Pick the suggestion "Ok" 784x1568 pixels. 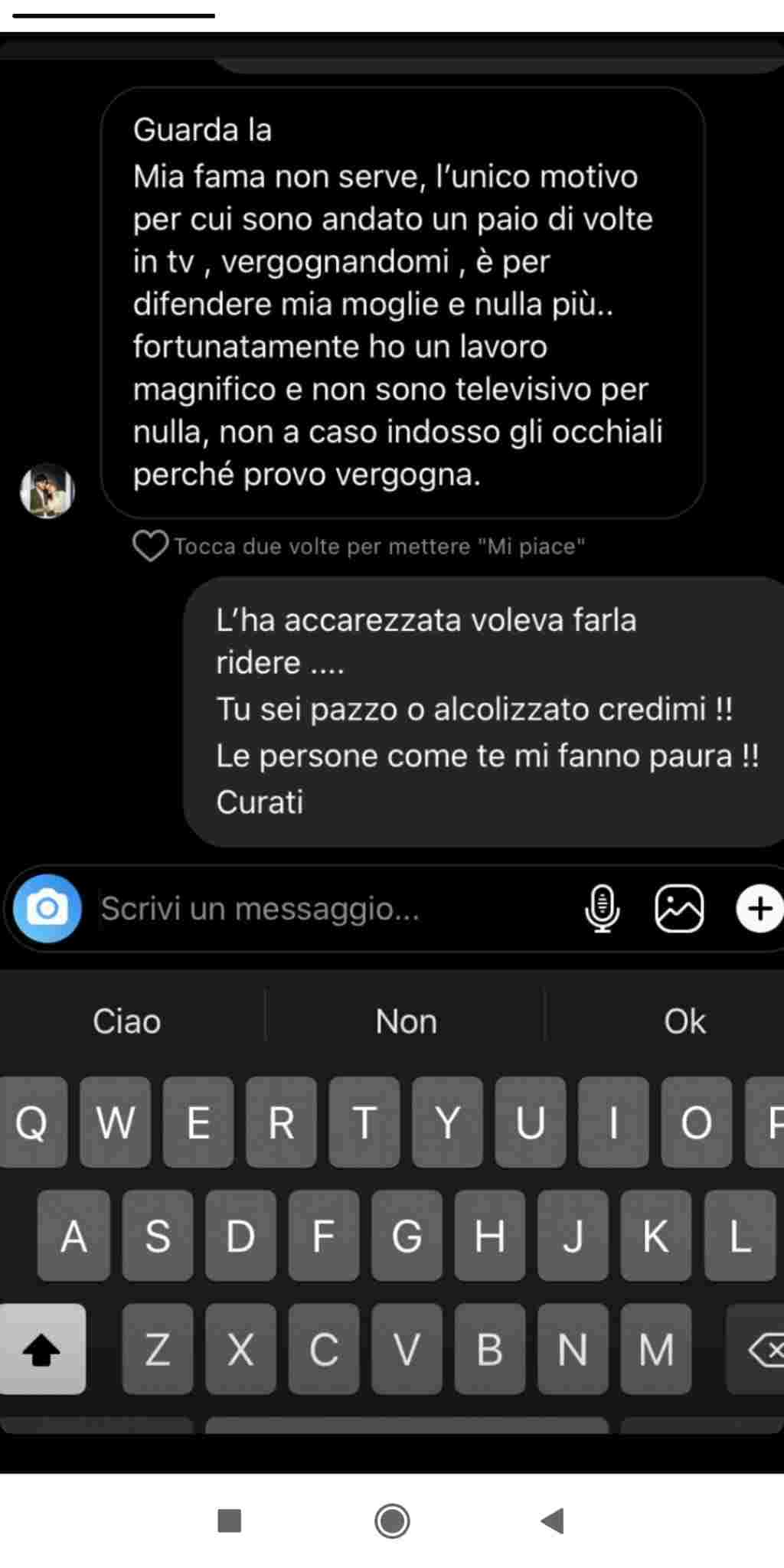(684, 1021)
